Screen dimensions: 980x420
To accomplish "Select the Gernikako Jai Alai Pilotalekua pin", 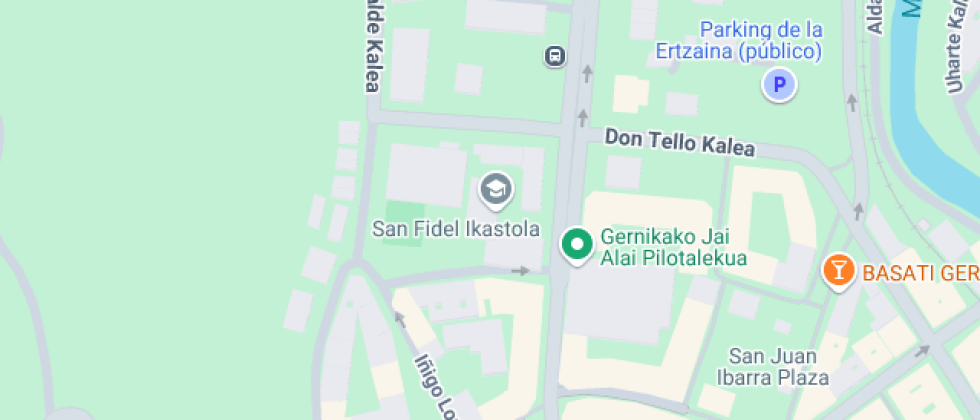I will point(577,244).
